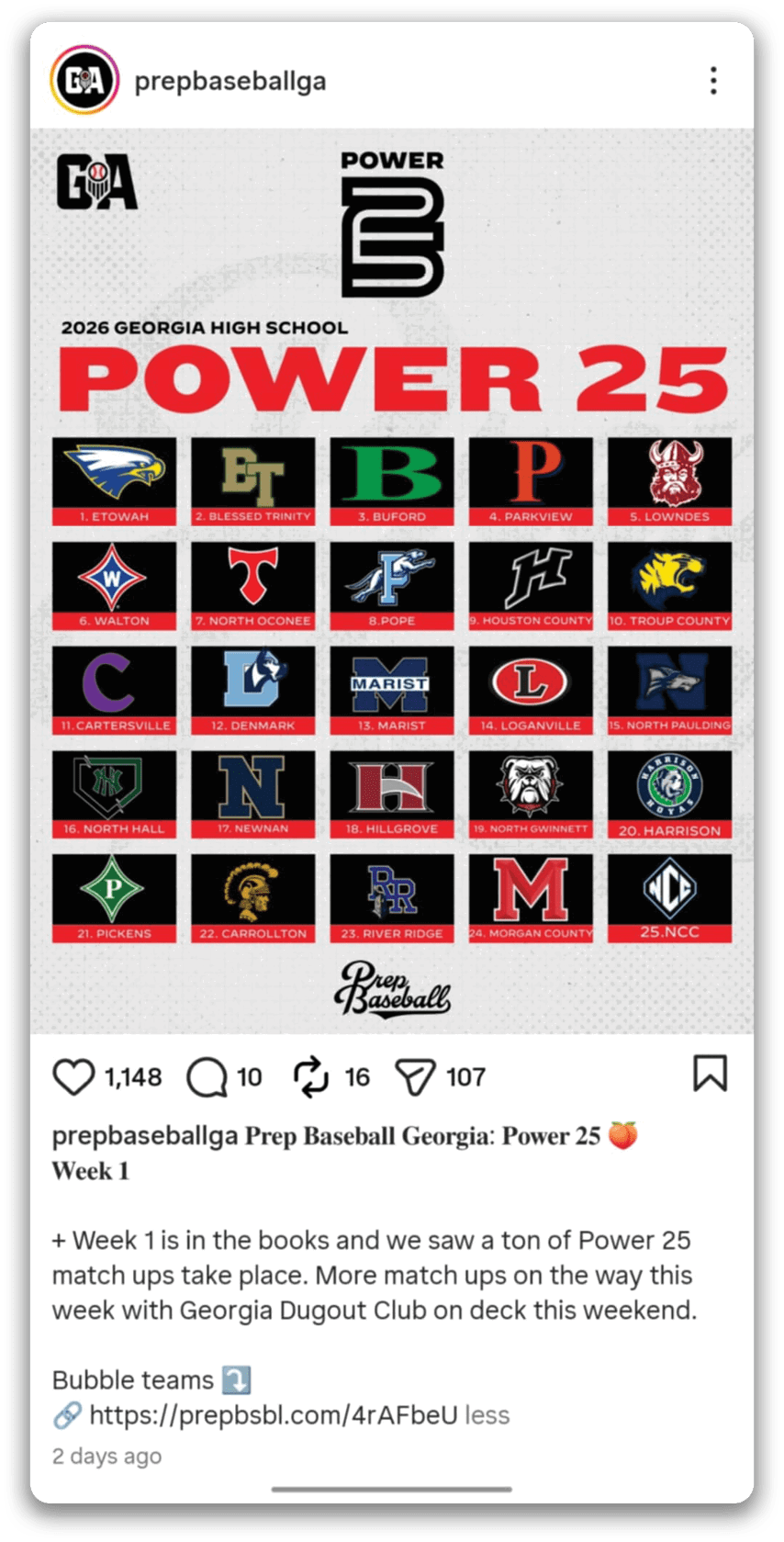The height and width of the screenshot is (1542, 784).
Task: Visit prepbaseballga username in header
Action: (x=230, y=81)
